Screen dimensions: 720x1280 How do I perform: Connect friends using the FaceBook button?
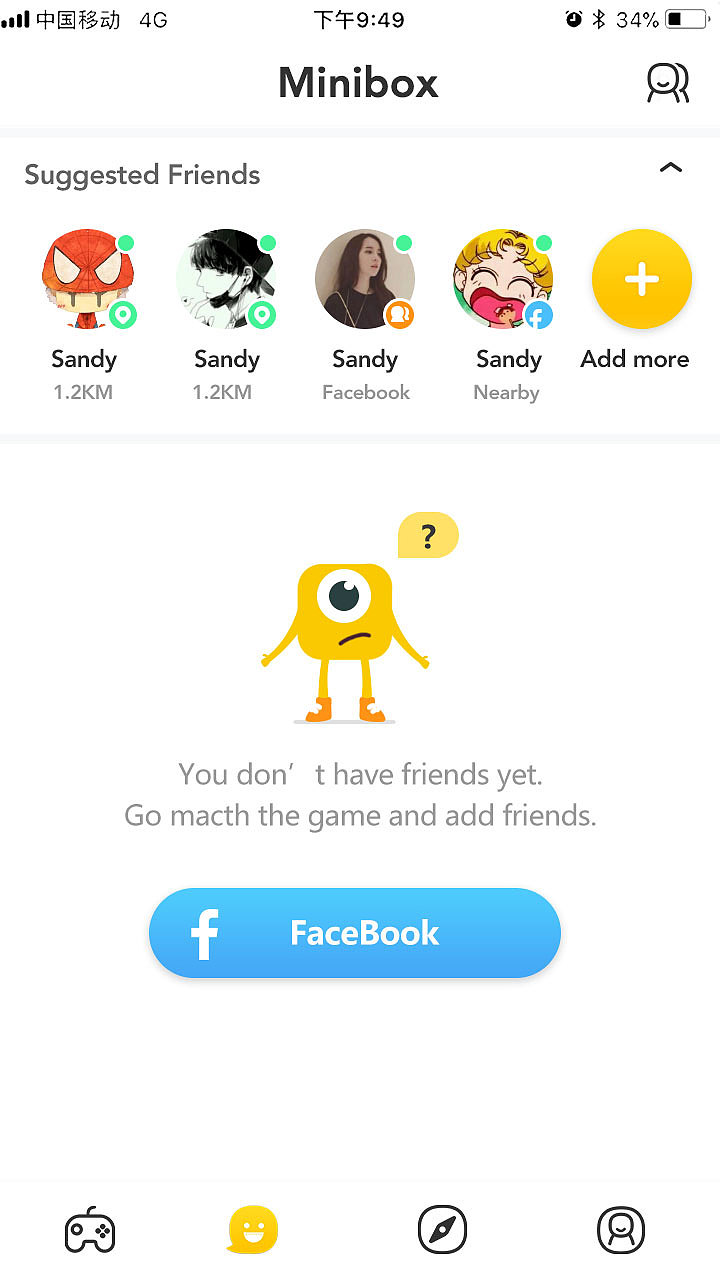point(355,933)
